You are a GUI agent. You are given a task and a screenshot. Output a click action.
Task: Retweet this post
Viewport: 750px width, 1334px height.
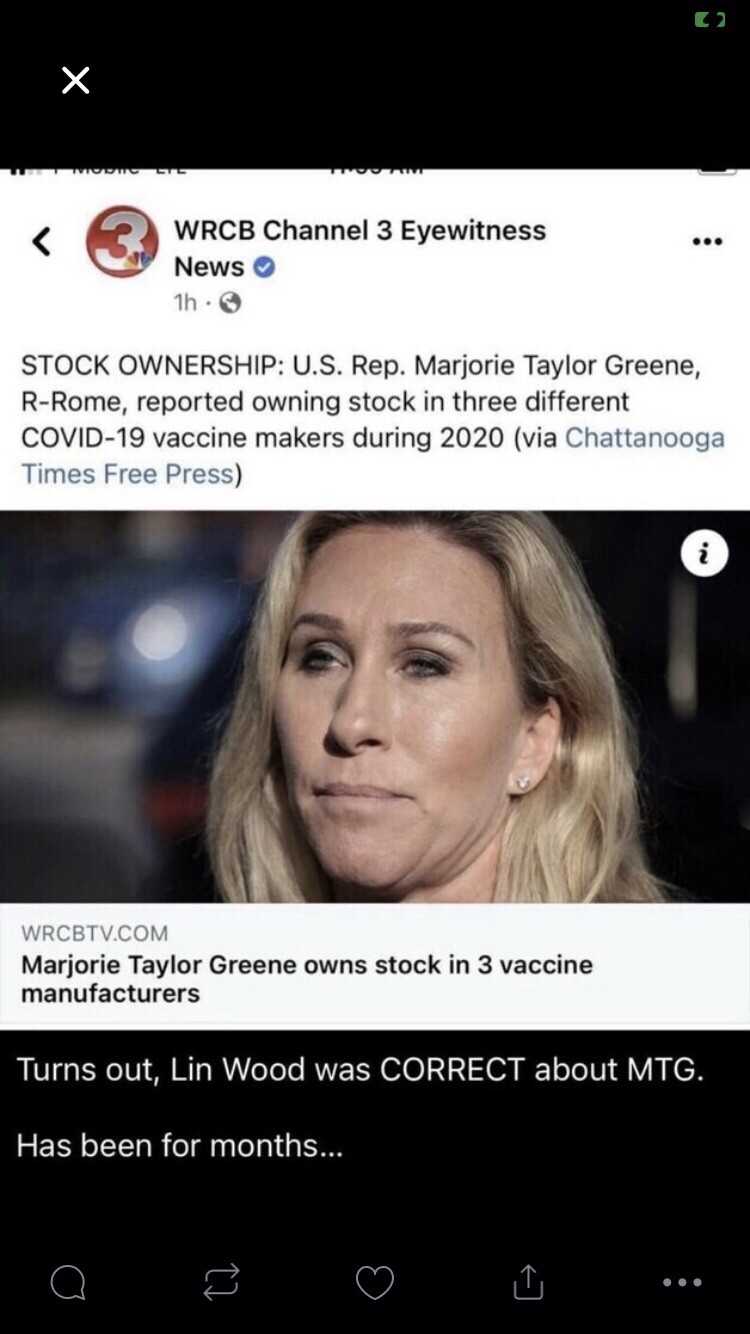tap(221, 1282)
